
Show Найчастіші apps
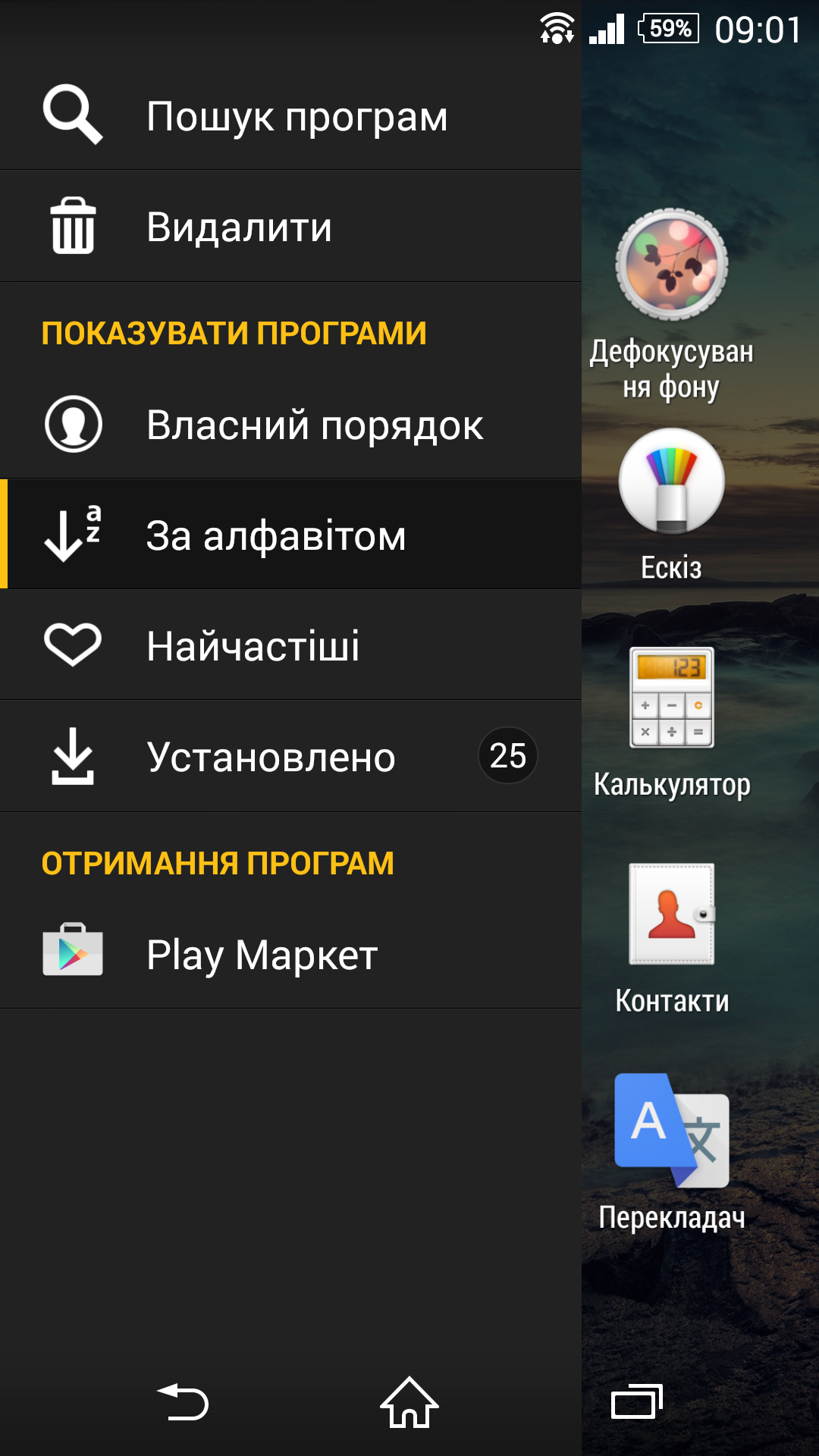click(x=290, y=645)
